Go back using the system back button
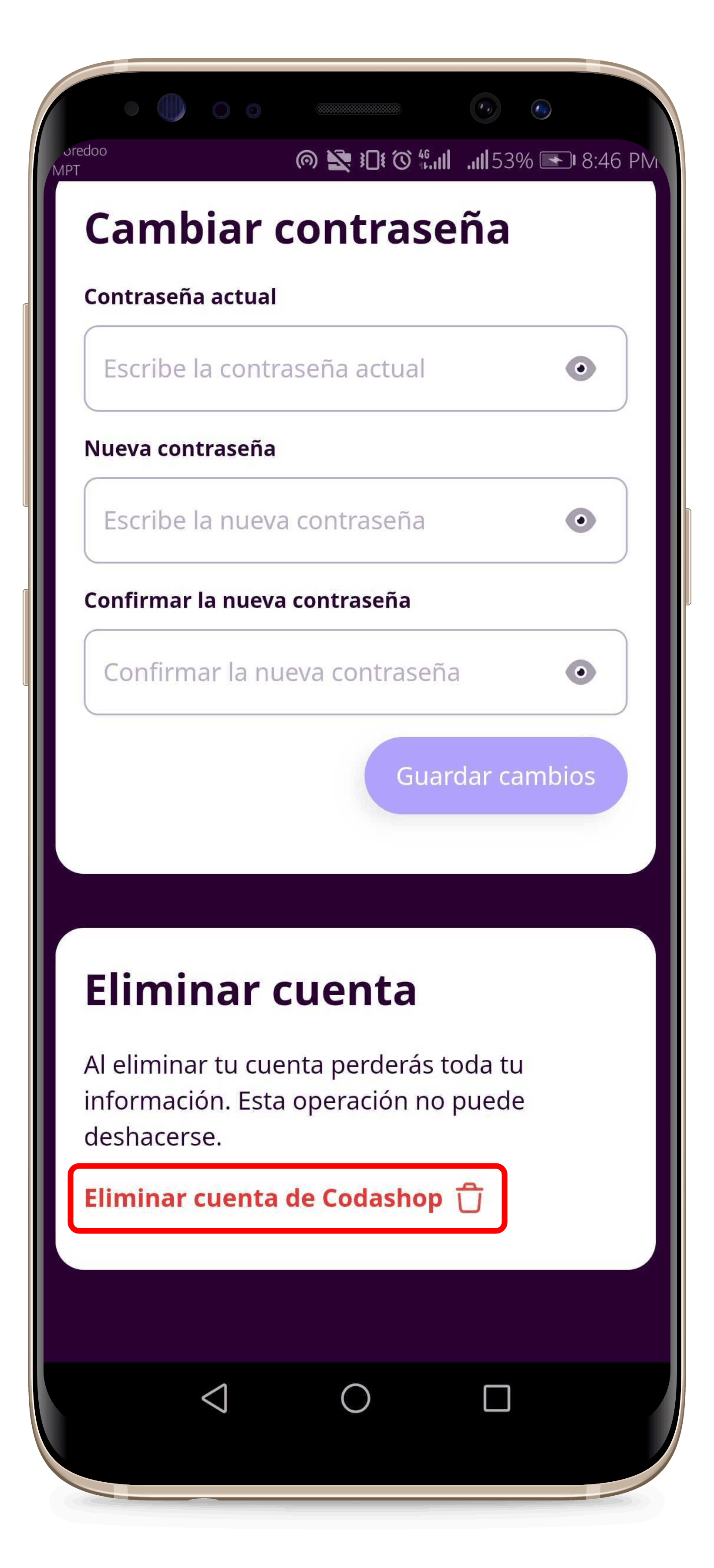 [x=215, y=1398]
